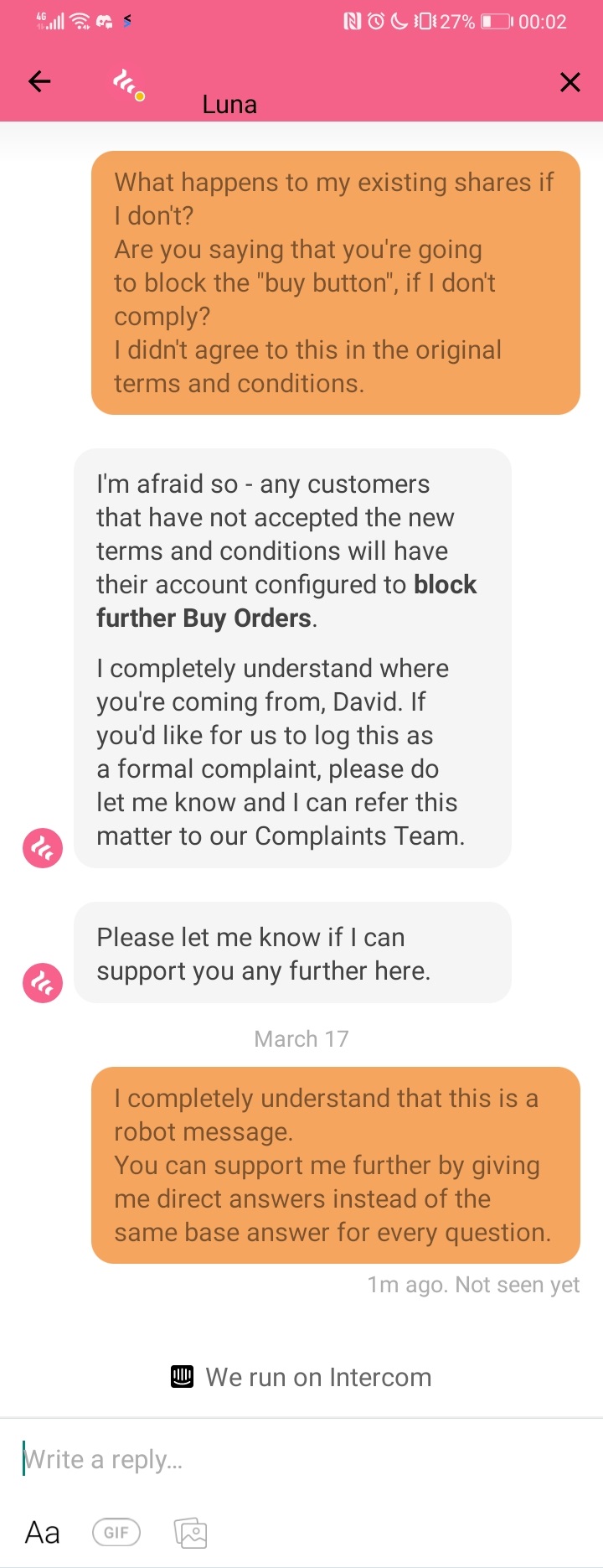Image resolution: width=603 pixels, height=1568 pixels.
Task: Open the Aa text formatting option
Action: point(43,1533)
